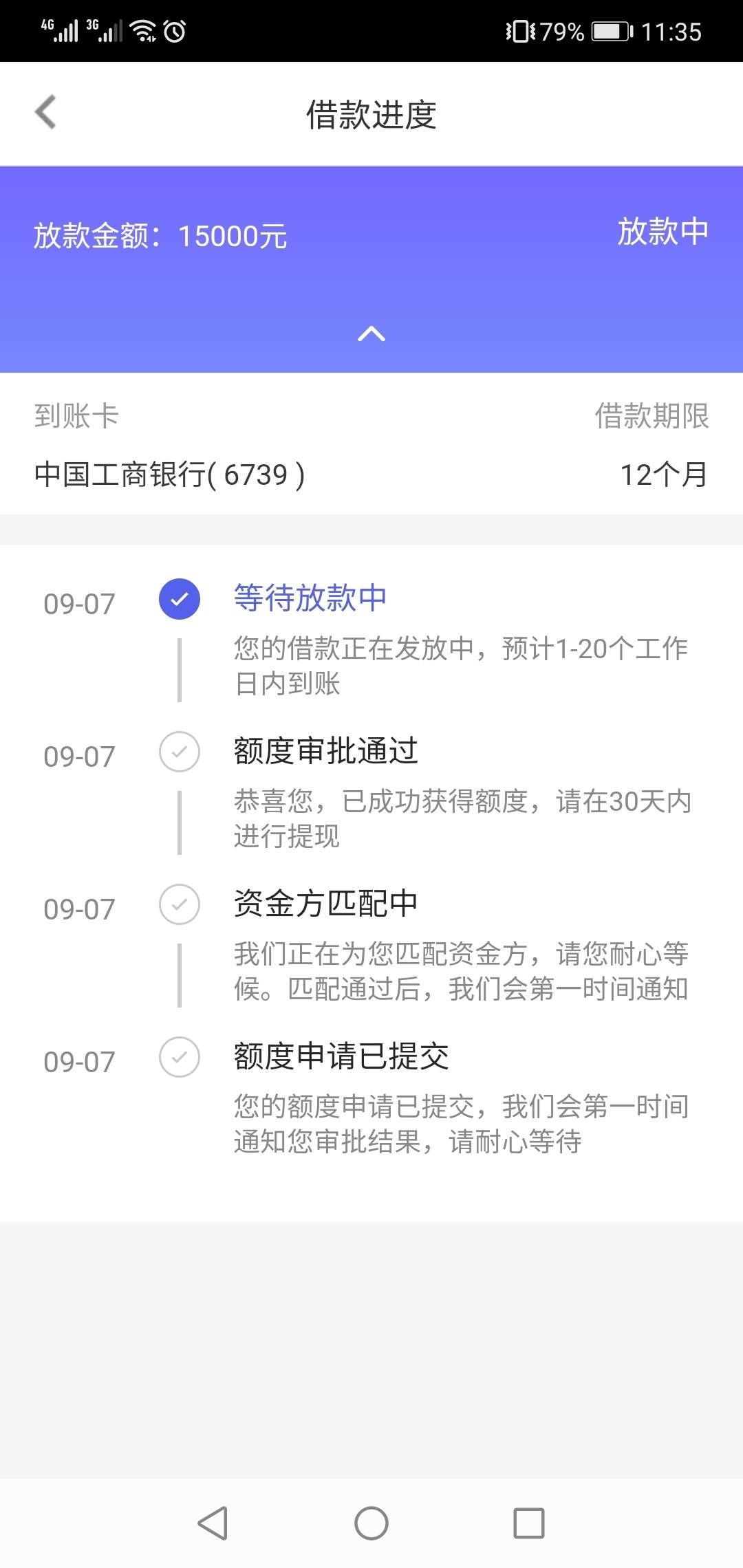The width and height of the screenshot is (743, 1568).
Task: Open the recent apps view
Action: pyautogui.click(x=529, y=1523)
